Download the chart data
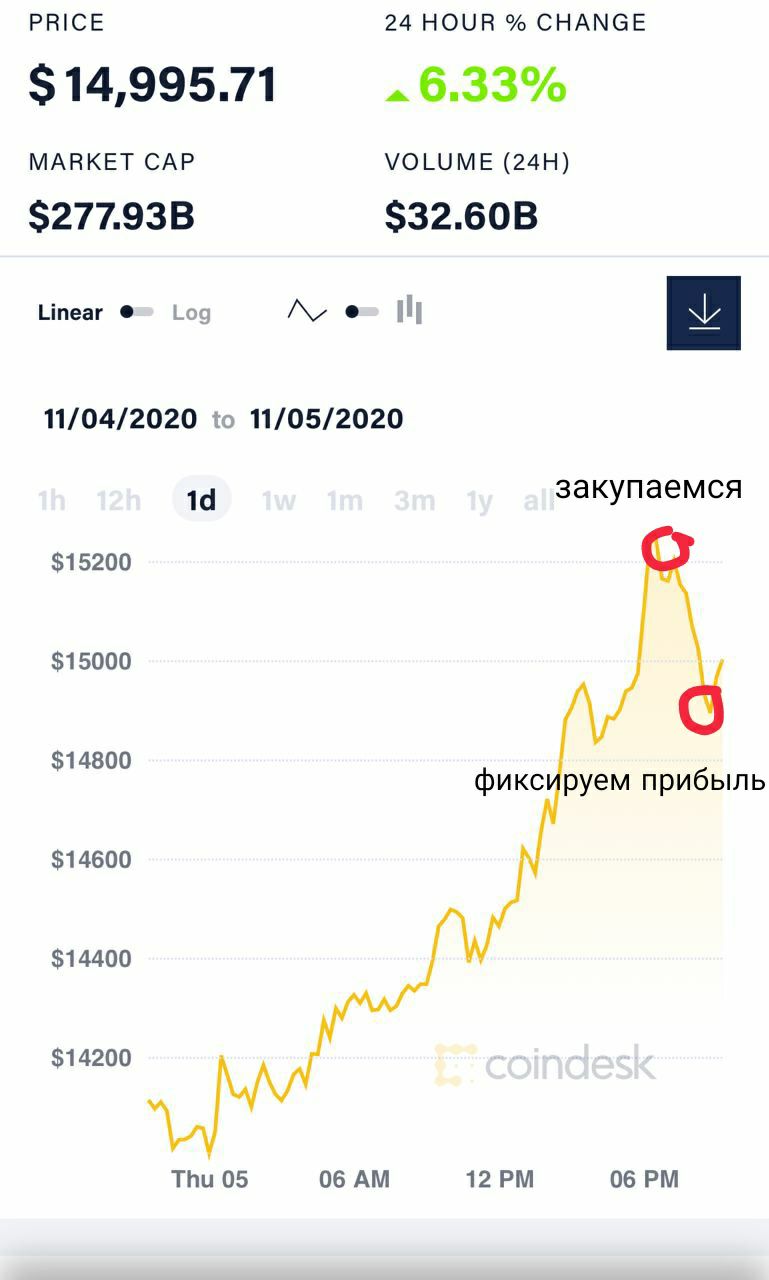Viewport: 769px width, 1280px height. click(704, 313)
